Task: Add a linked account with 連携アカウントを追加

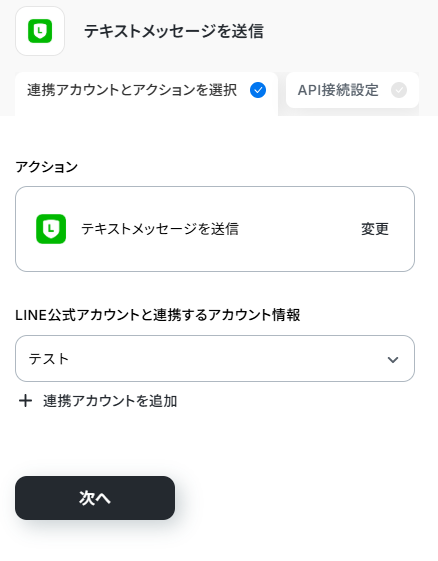Action: 98,401
